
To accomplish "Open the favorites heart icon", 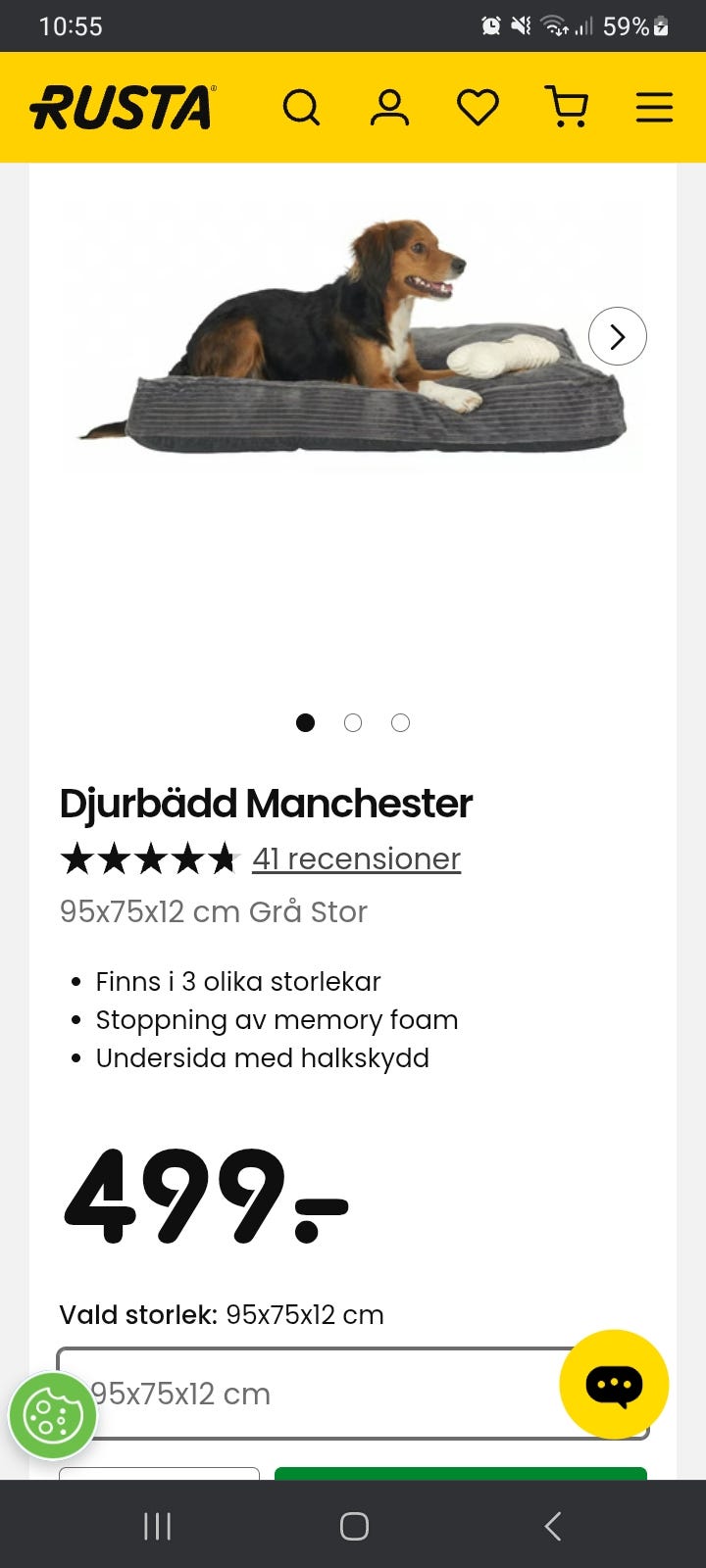I will click(x=478, y=108).
